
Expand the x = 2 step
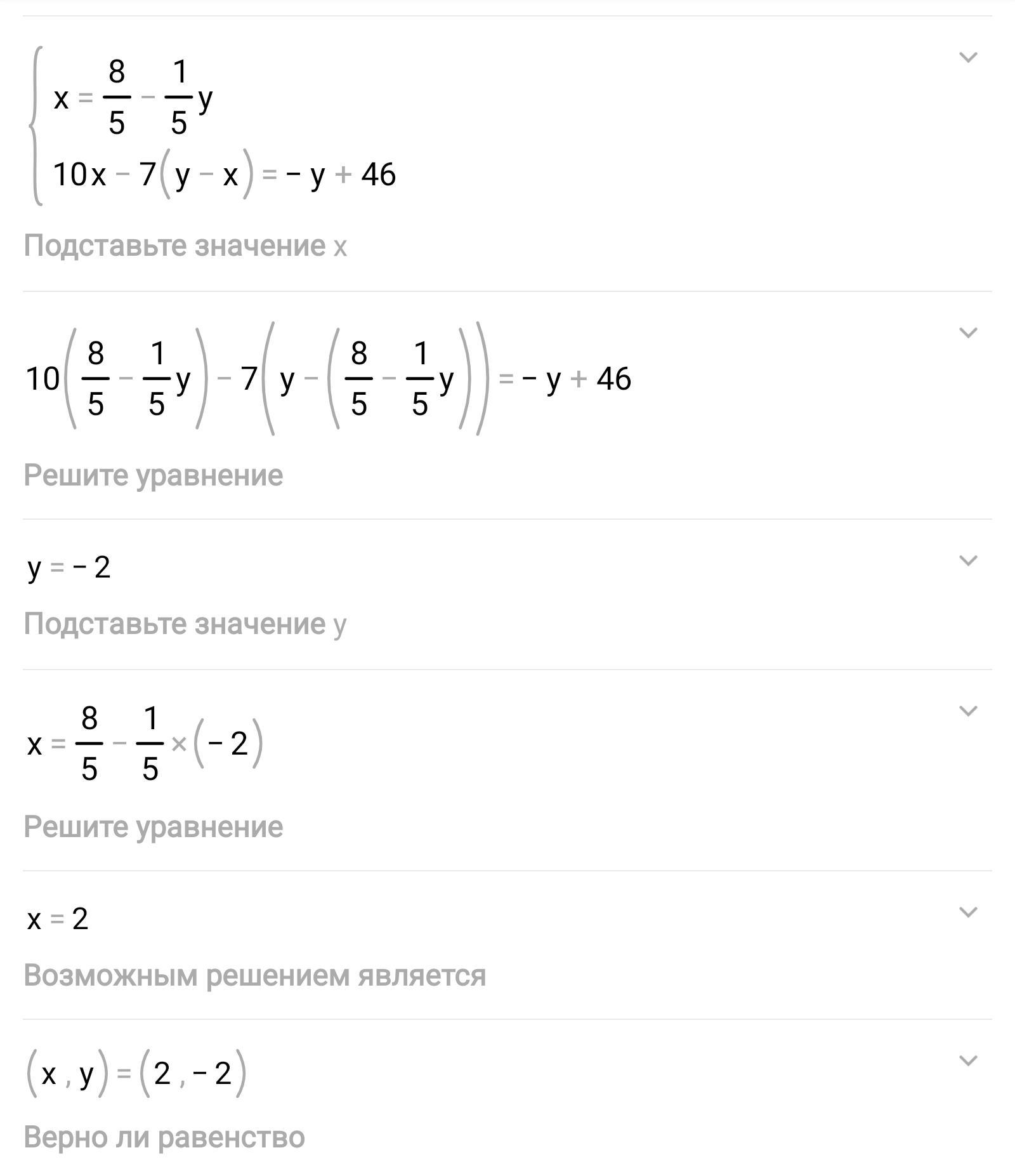pos(968,912)
